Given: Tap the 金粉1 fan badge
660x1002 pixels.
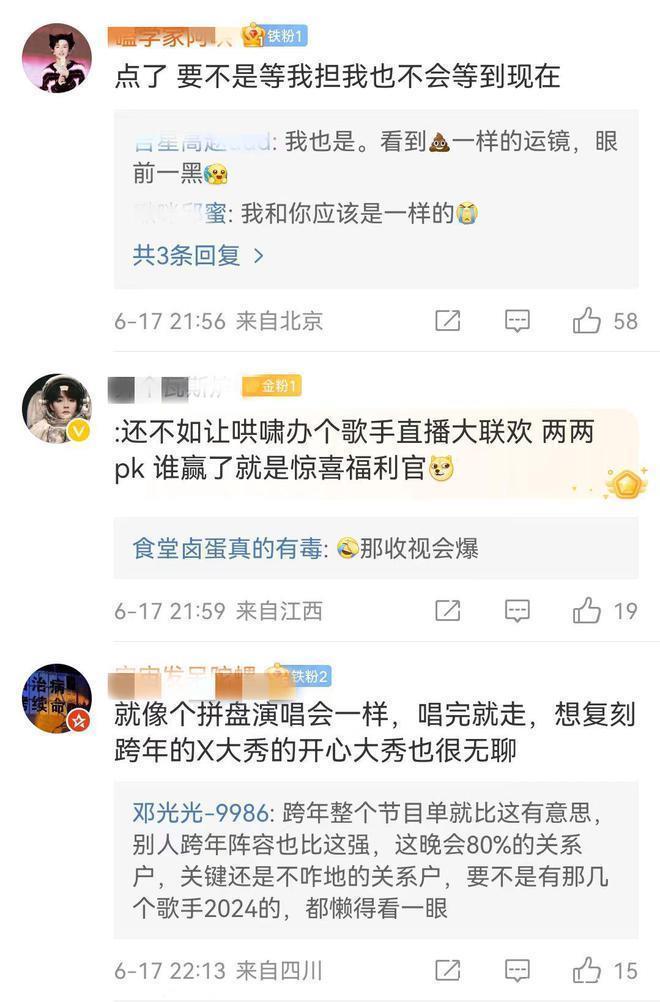Looking at the screenshot, I should point(270,386).
